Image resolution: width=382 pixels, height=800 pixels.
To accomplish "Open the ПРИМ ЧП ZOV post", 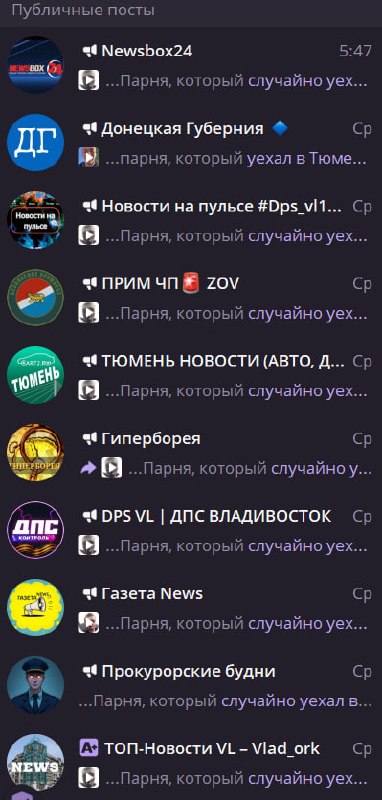I will [x=191, y=298].
